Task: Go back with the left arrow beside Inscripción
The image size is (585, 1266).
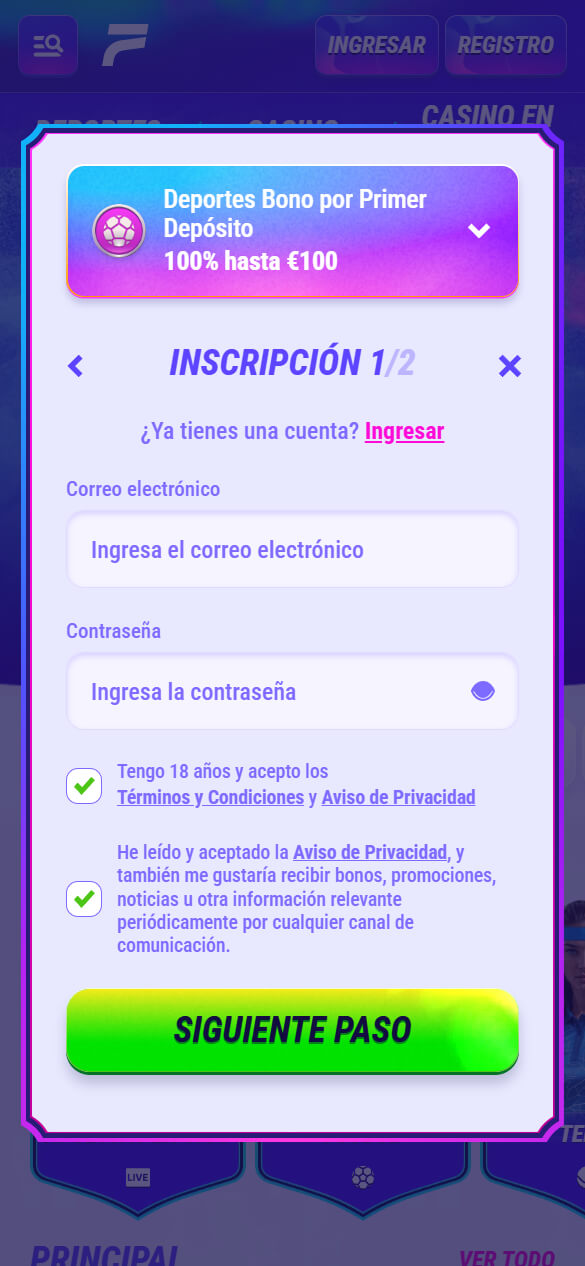Action: [x=75, y=366]
